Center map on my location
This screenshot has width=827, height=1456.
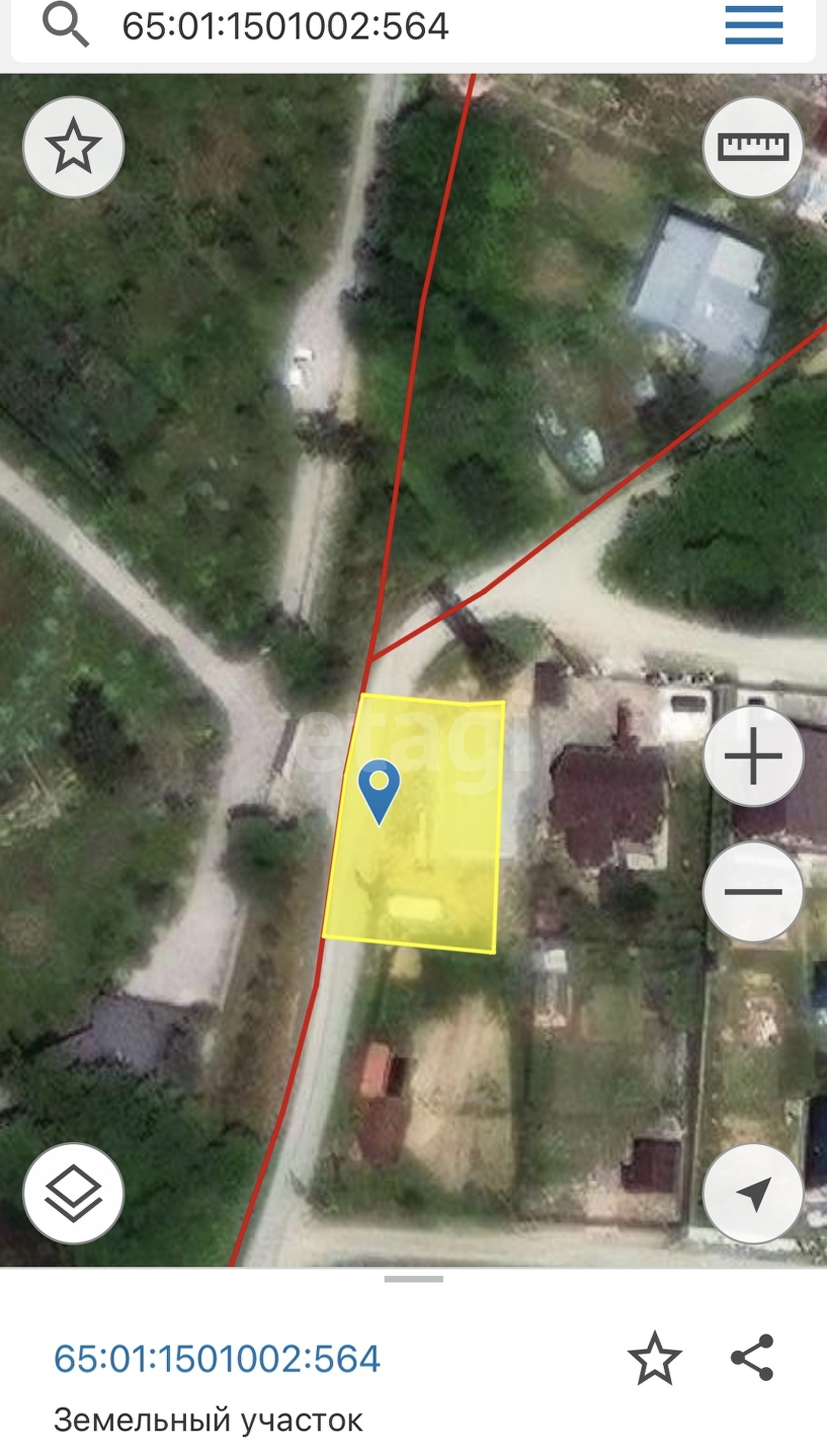tap(753, 1193)
